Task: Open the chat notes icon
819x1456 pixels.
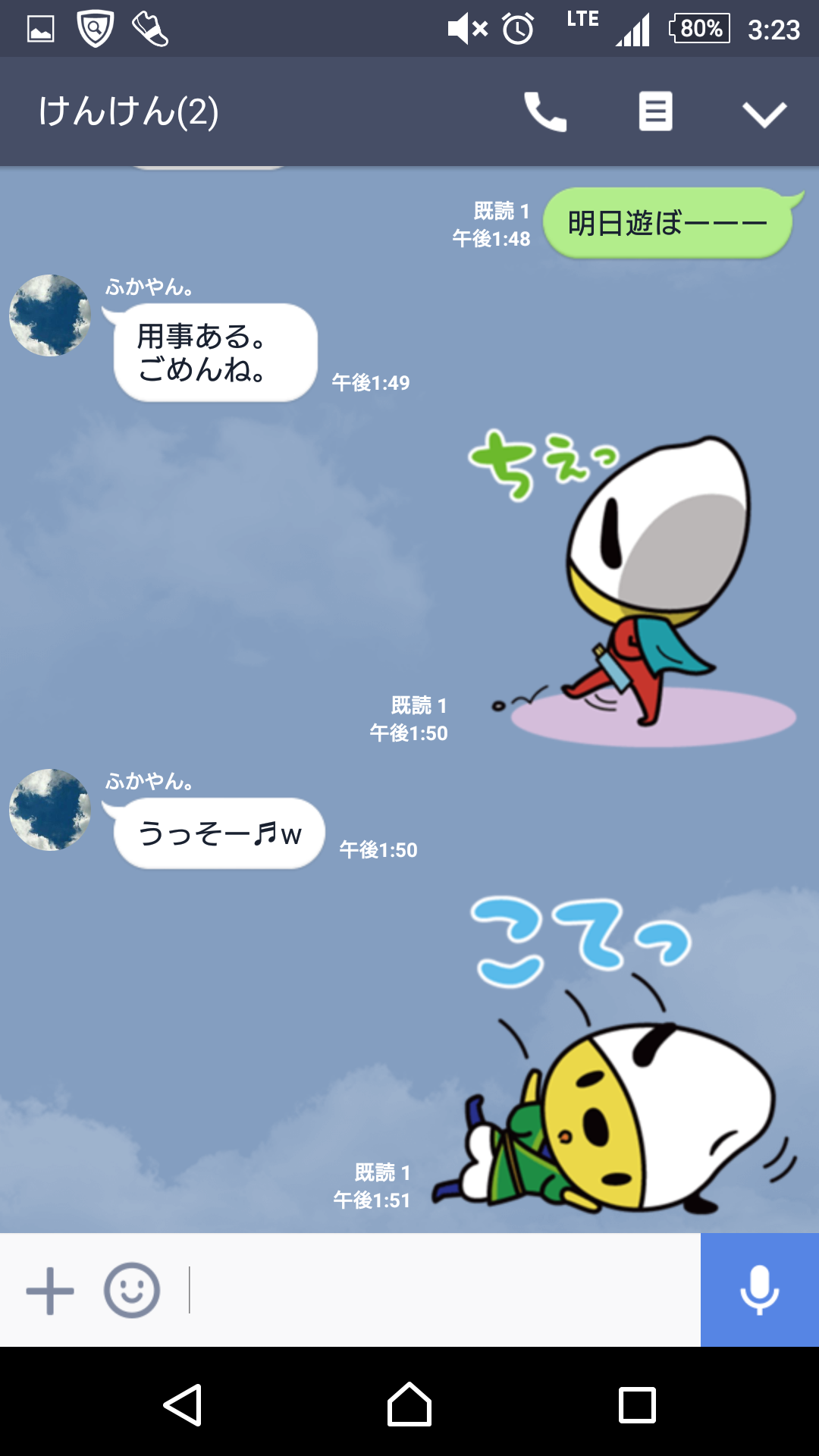Action: click(655, 112)
